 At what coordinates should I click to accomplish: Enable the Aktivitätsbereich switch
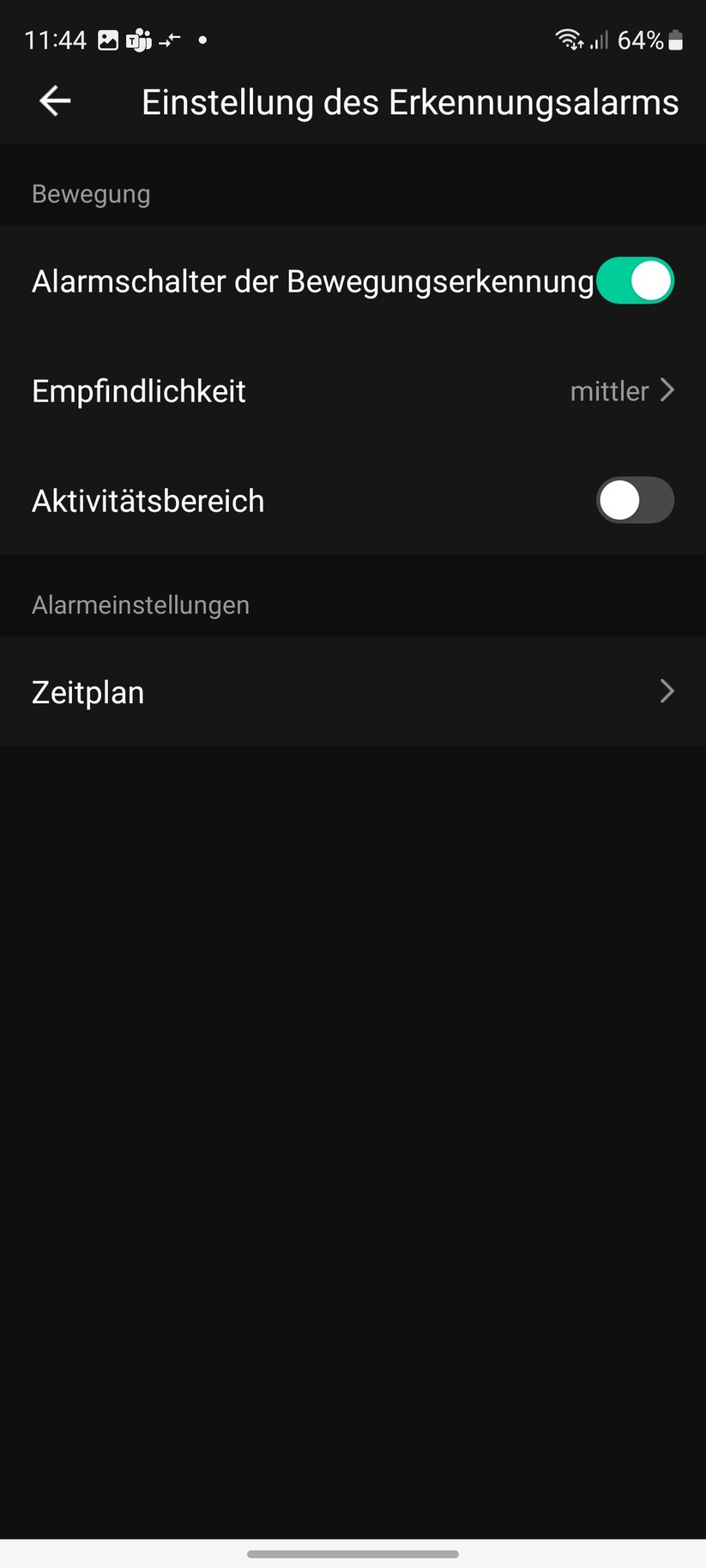(635, 500)
